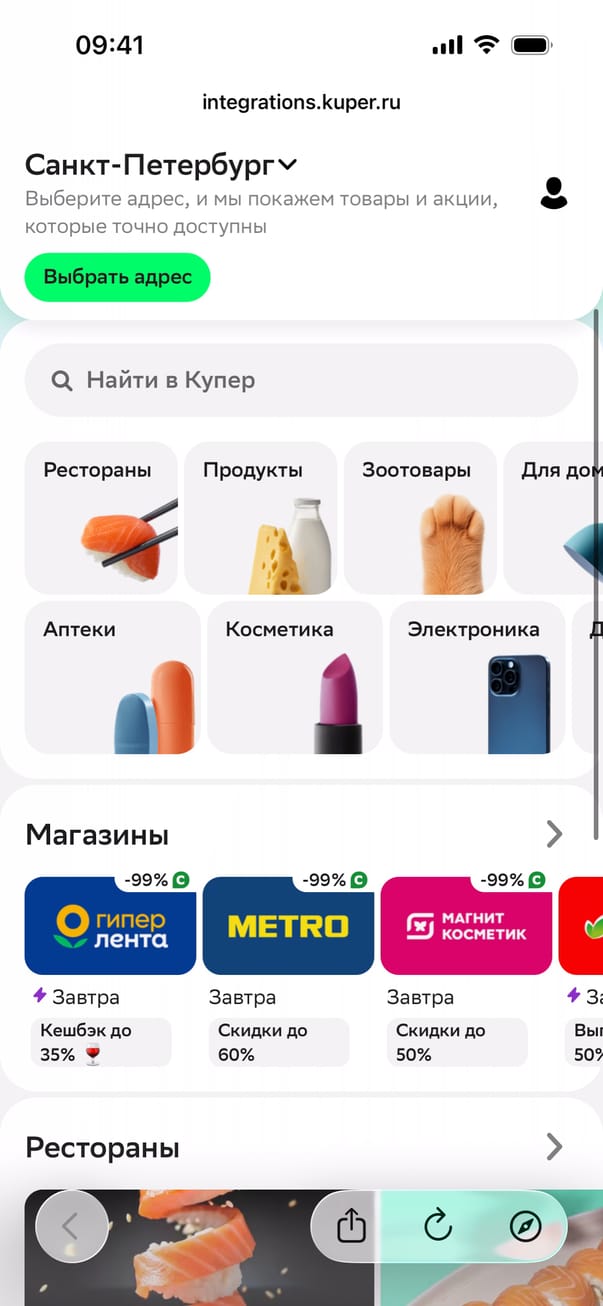Image resolution: width=603 pixels, height=1306 pixels.
Task: Open the Аптеки category tile
Action: coord(112,677)
